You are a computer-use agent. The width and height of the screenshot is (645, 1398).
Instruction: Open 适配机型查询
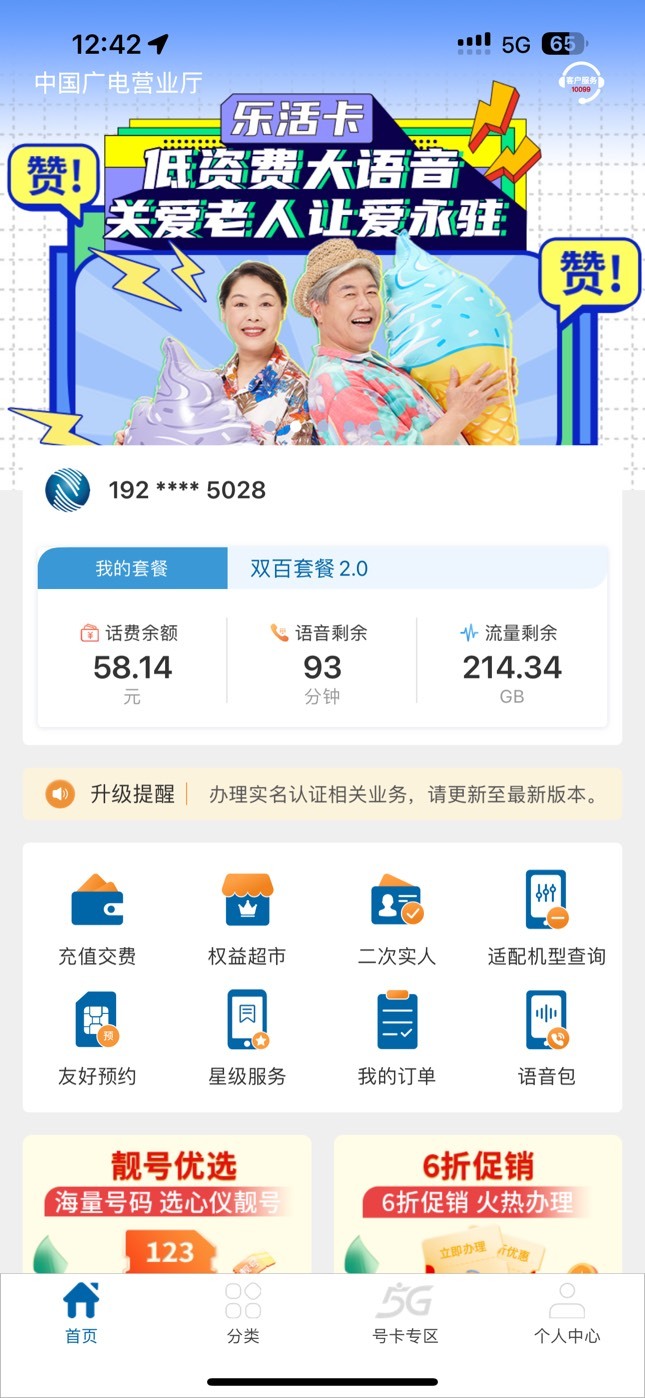click(546, 918)
